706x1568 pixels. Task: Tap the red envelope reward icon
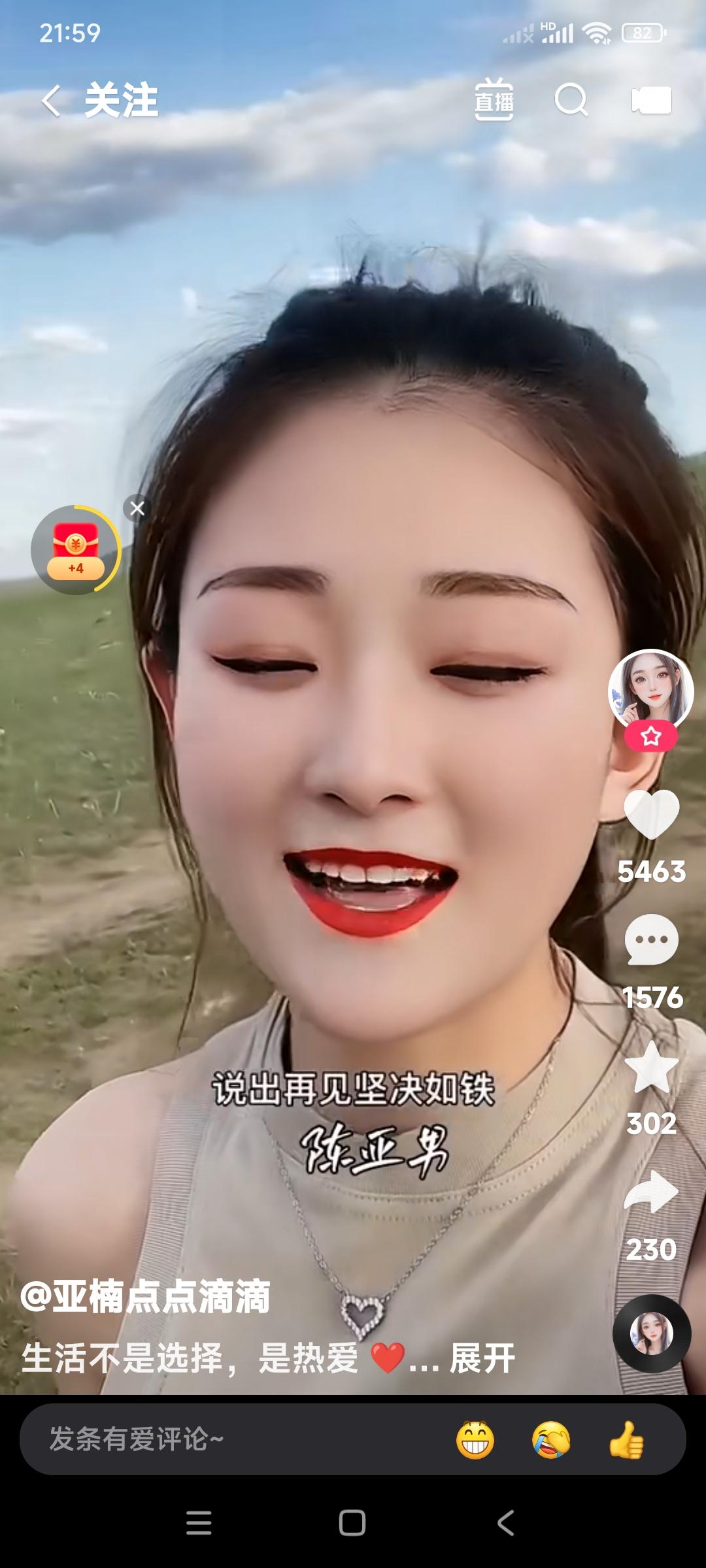coord(75,549)
